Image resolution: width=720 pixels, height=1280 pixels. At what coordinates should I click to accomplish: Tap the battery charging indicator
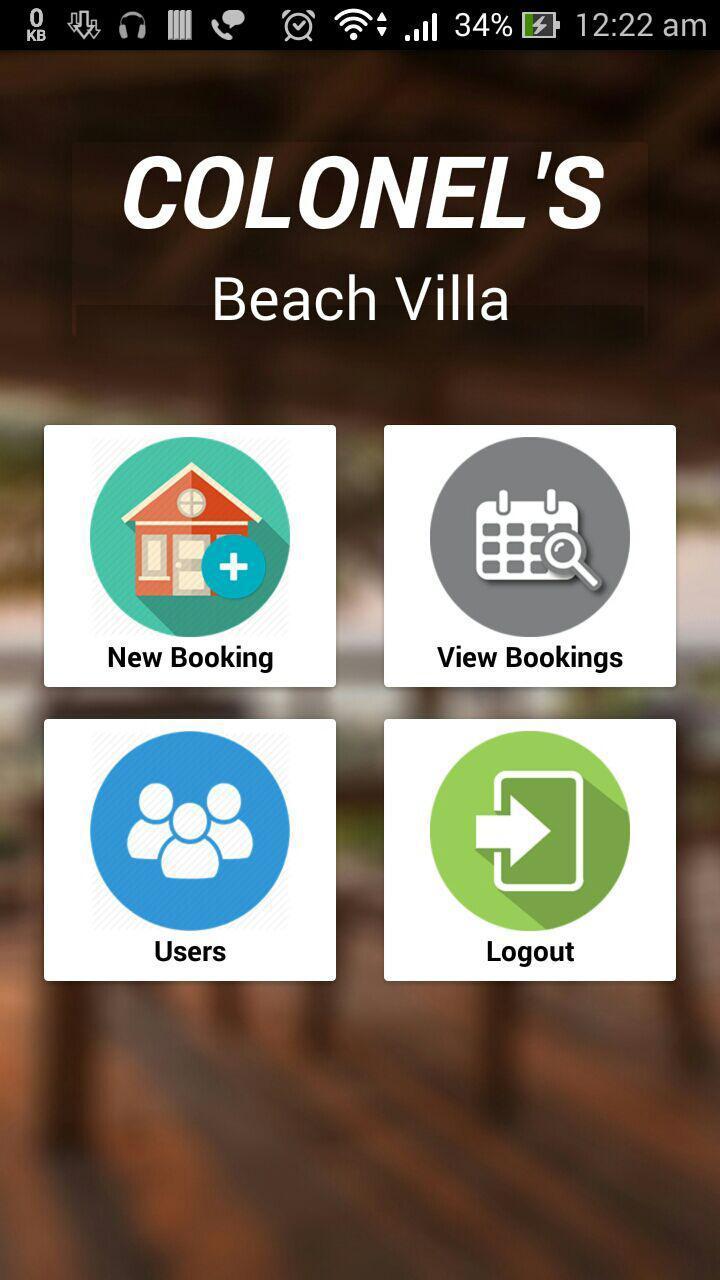[542, 22]
